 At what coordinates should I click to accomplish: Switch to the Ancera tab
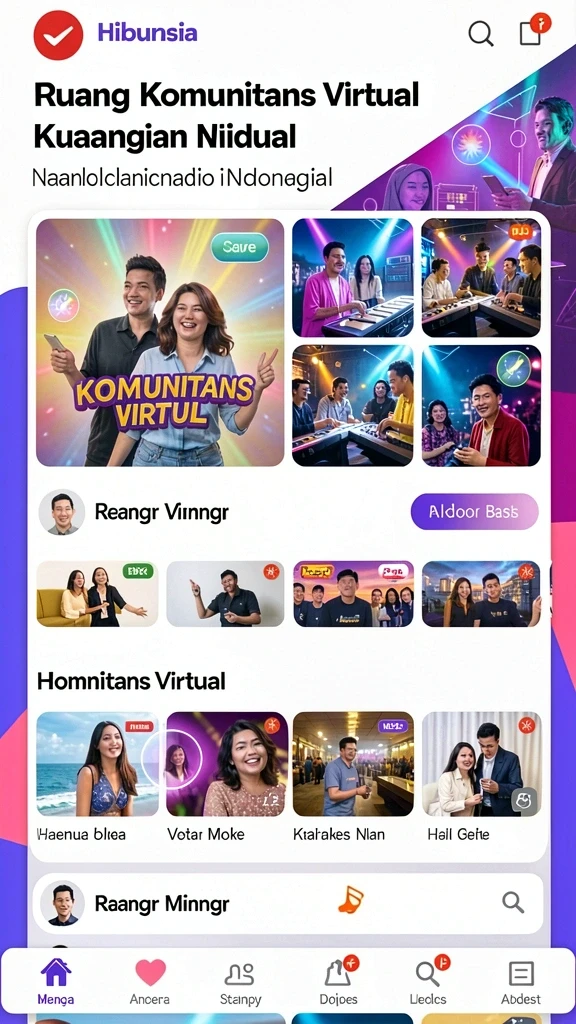[150, 982]
